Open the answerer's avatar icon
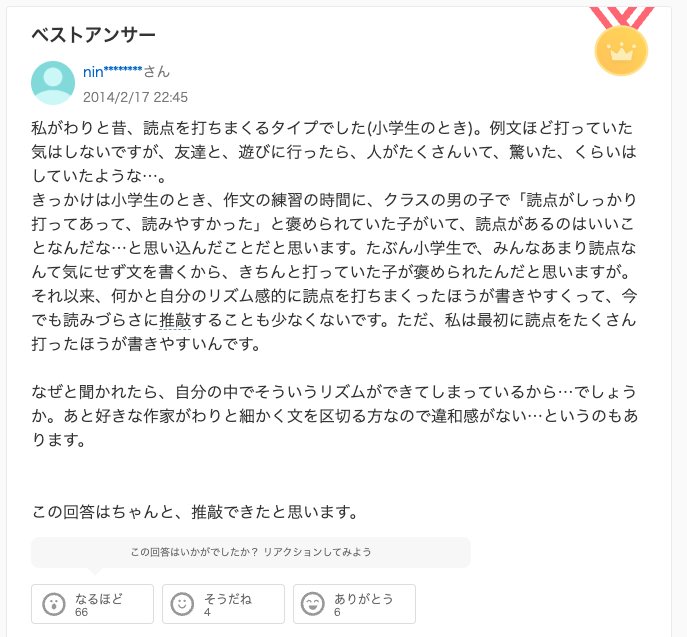Screen dimensions: 687x637 (x=53, y=83)
